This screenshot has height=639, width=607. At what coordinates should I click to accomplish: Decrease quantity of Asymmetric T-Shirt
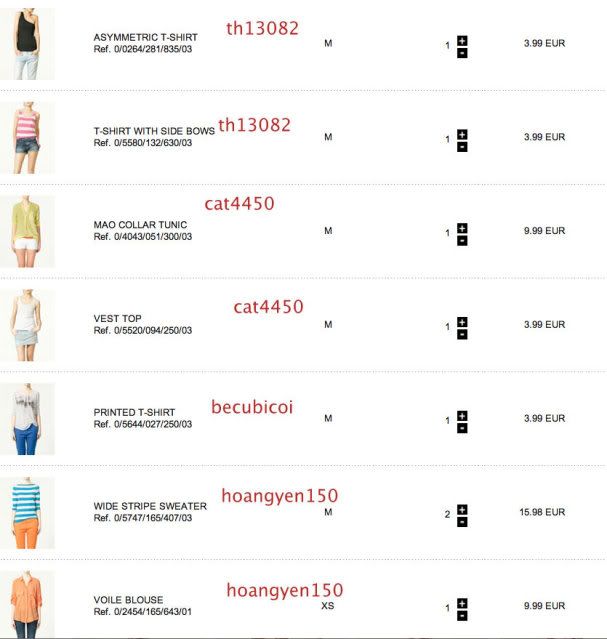pyautogui.click(x=462, y=52)
